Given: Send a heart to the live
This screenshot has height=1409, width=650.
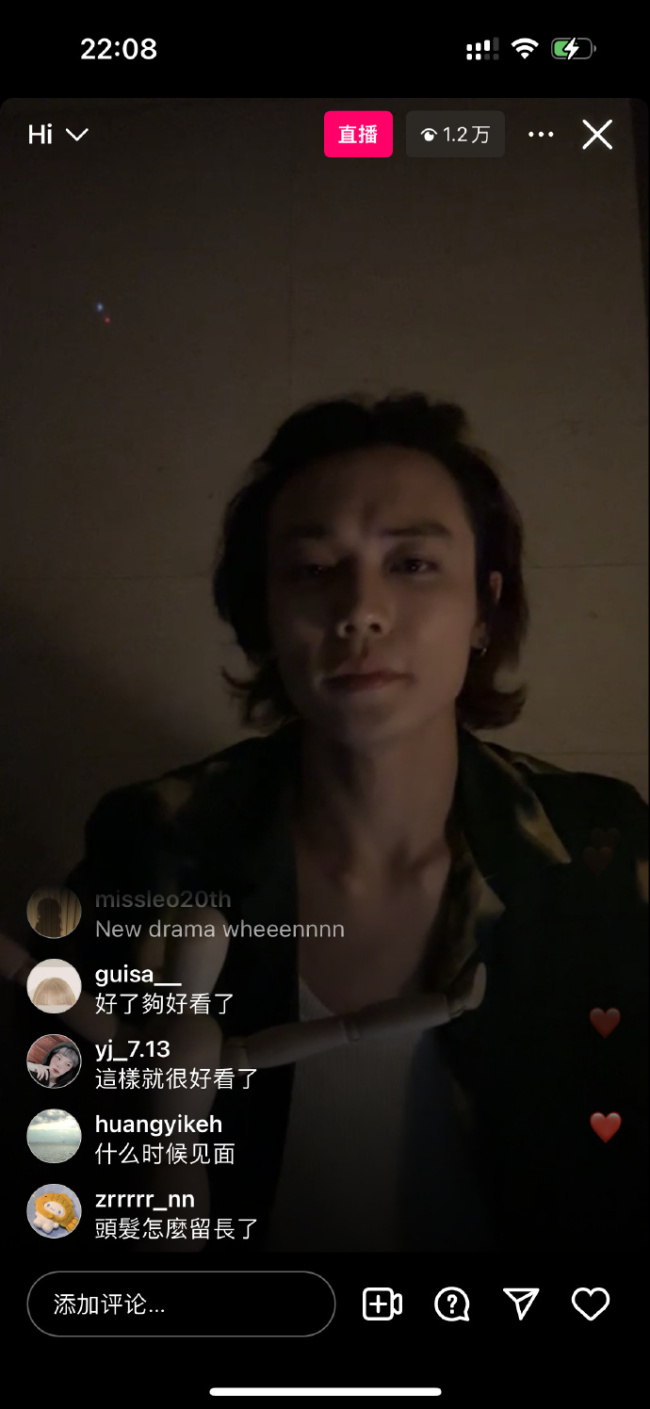Looking at the screenshot, I should 590,1304.
